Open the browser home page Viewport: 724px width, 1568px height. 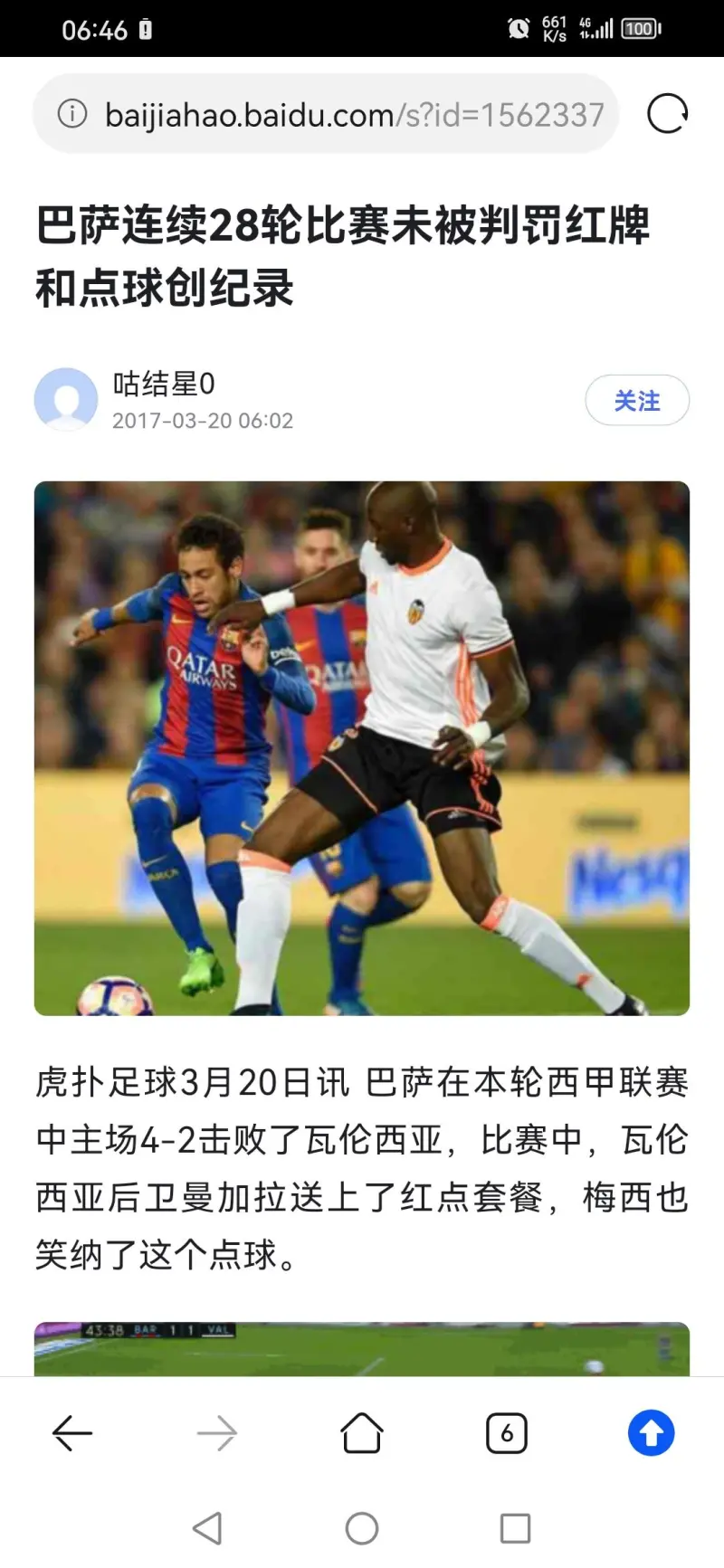pyautogui.click(x=362, y=1433)
